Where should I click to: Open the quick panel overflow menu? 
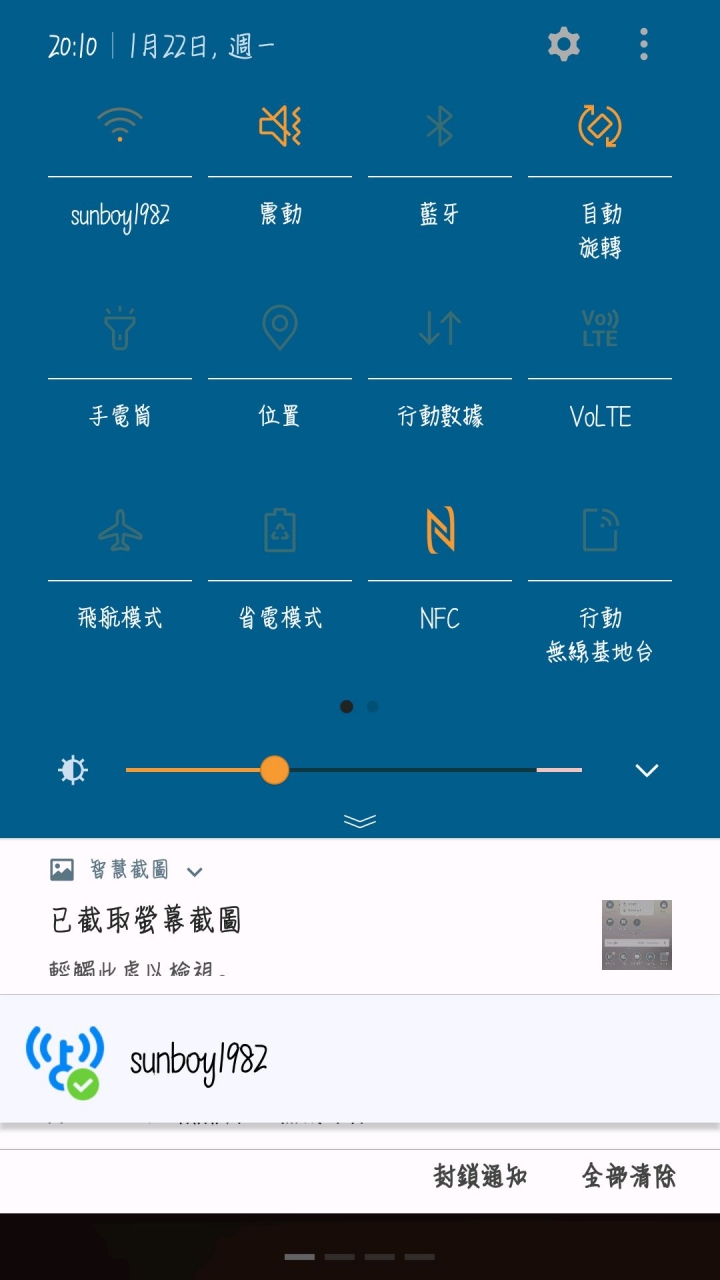(643, 44)
